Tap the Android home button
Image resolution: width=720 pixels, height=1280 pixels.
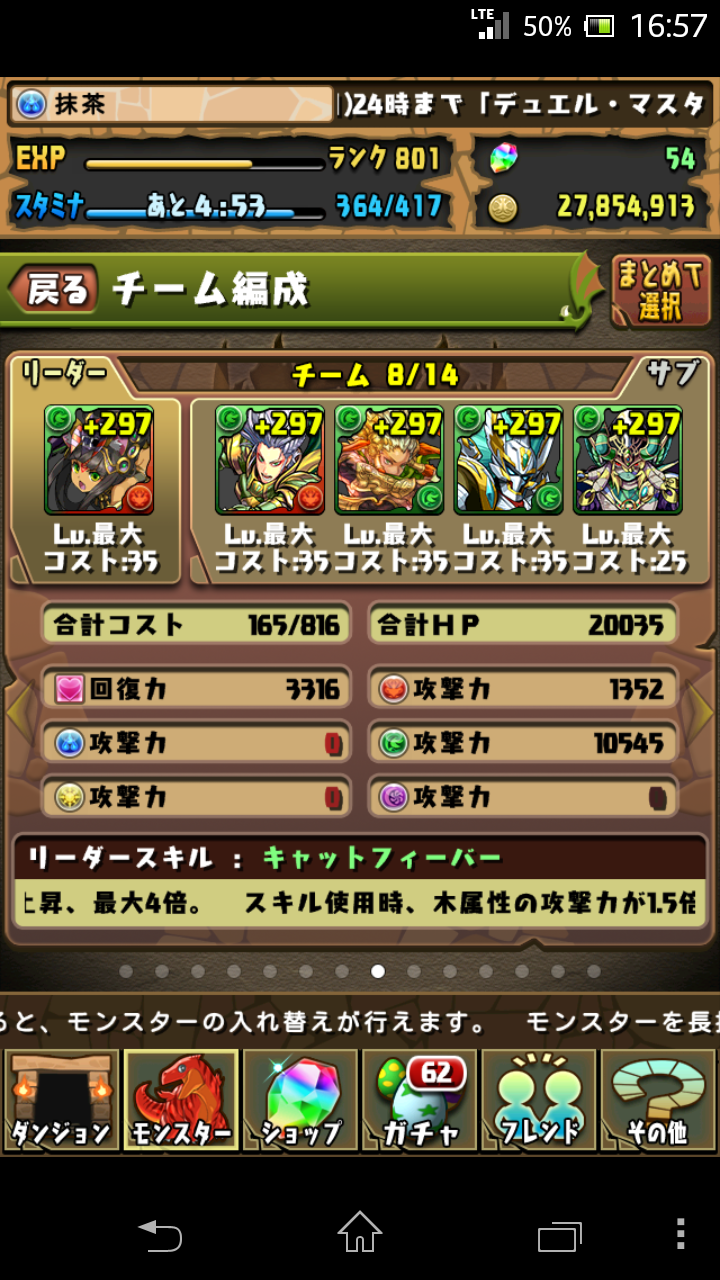pos(360,1232)
